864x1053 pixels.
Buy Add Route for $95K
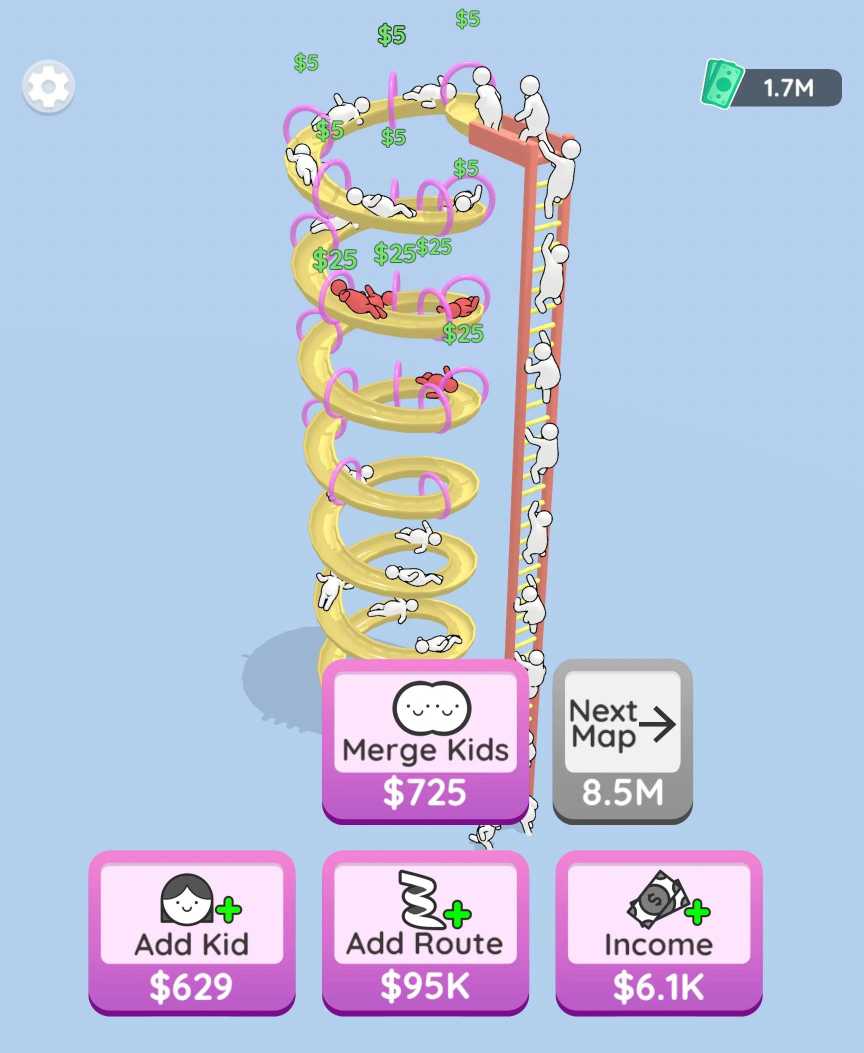click(x=425, y=933)
